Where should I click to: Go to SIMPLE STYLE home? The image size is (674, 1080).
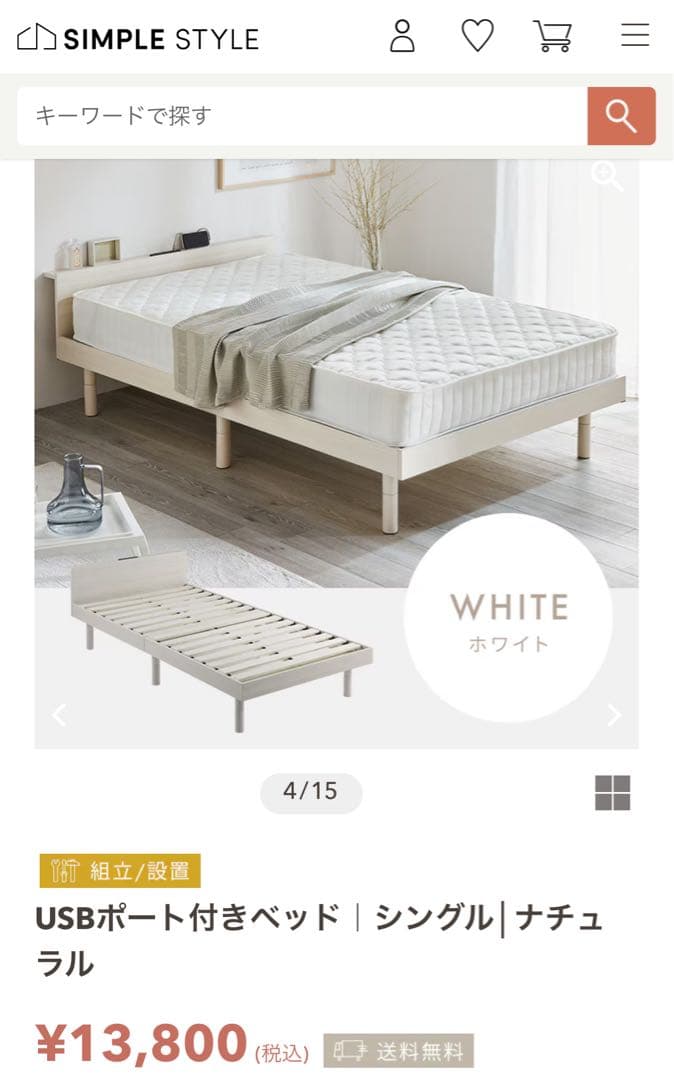click(138, 38)
